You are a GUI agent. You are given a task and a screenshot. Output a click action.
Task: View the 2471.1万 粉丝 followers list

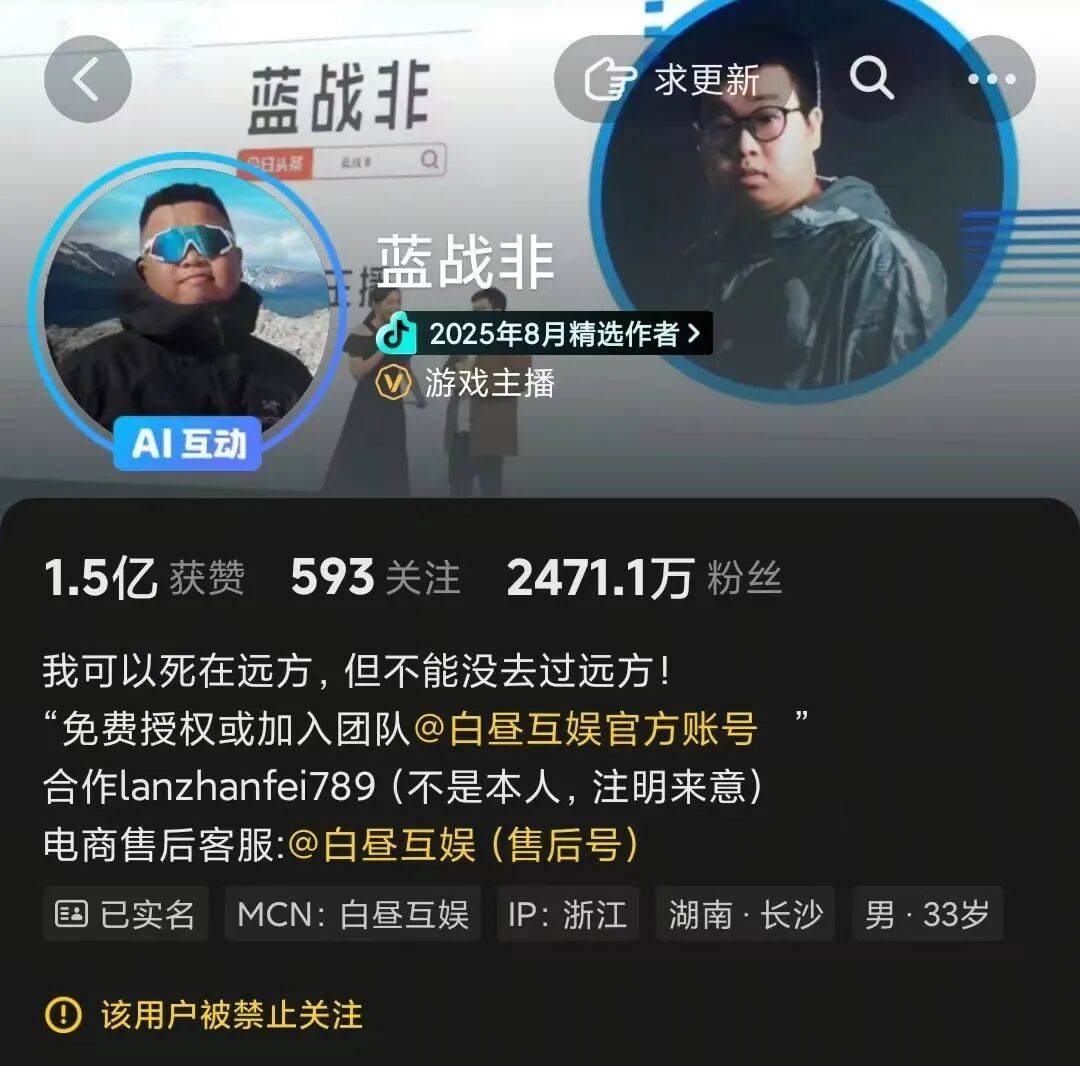tap(644, 578)
